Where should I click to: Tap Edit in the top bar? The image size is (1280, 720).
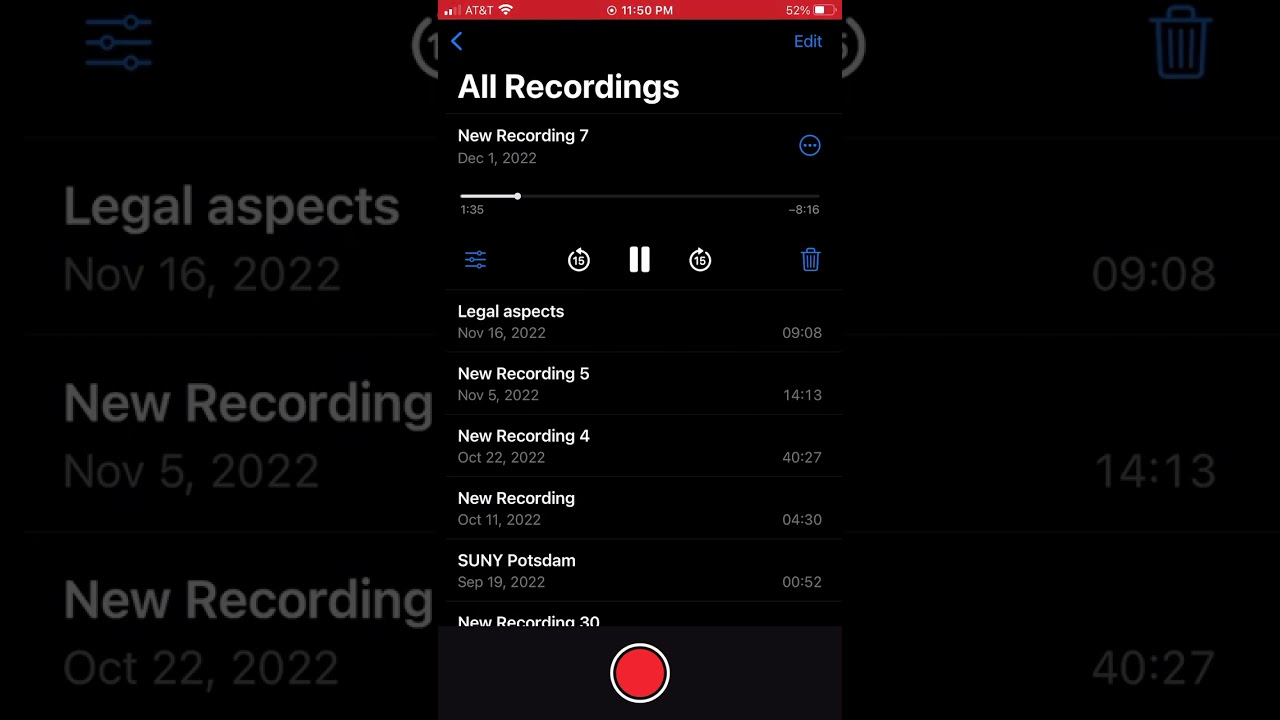point(807,41)
